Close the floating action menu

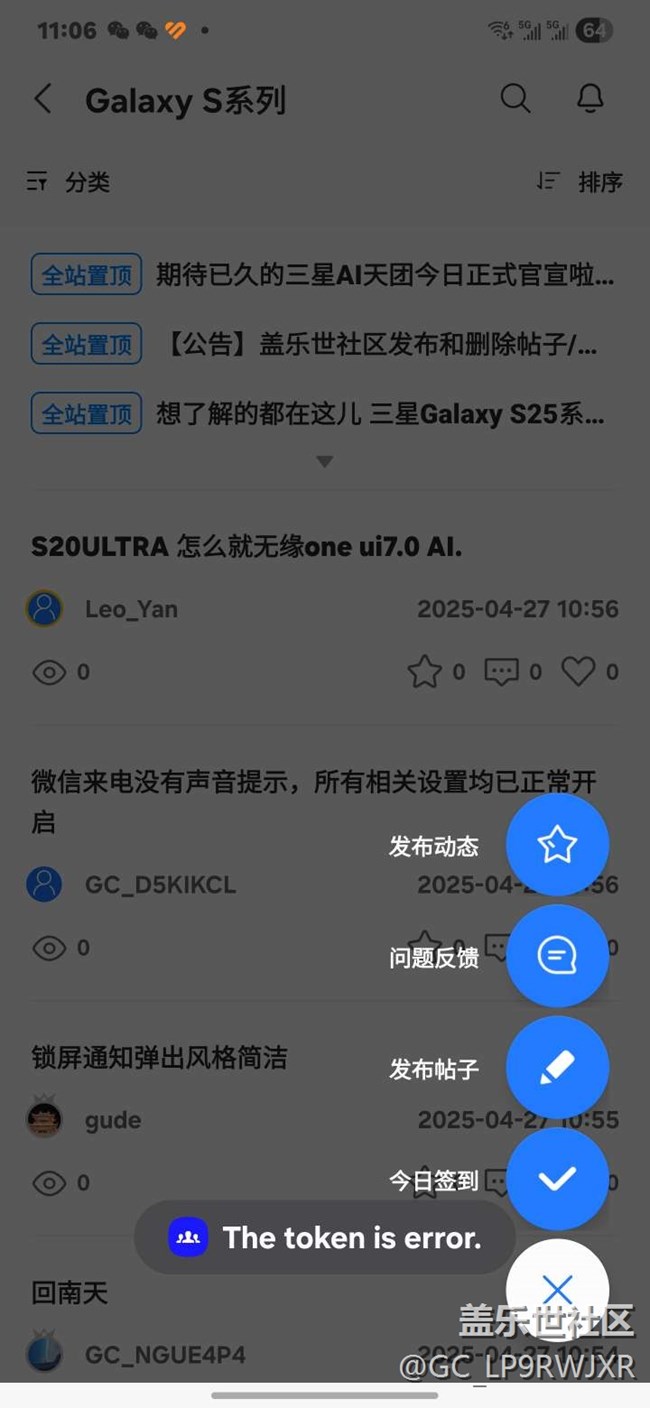pyautogui.click(x=557, y=1289)
